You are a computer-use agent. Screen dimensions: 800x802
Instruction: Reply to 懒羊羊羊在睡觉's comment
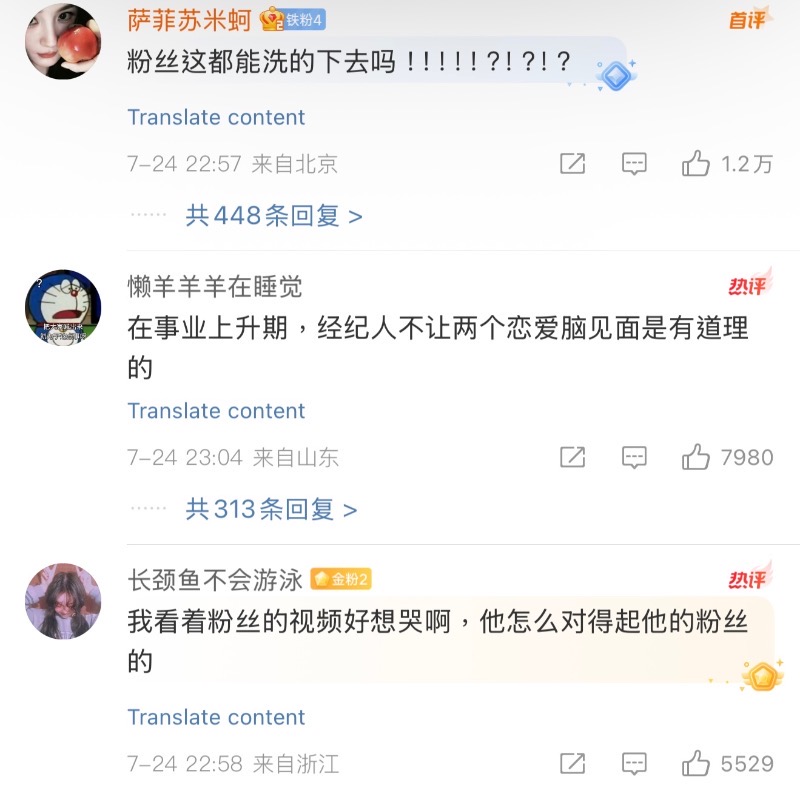pyautogui.click(x=634, y=458)
